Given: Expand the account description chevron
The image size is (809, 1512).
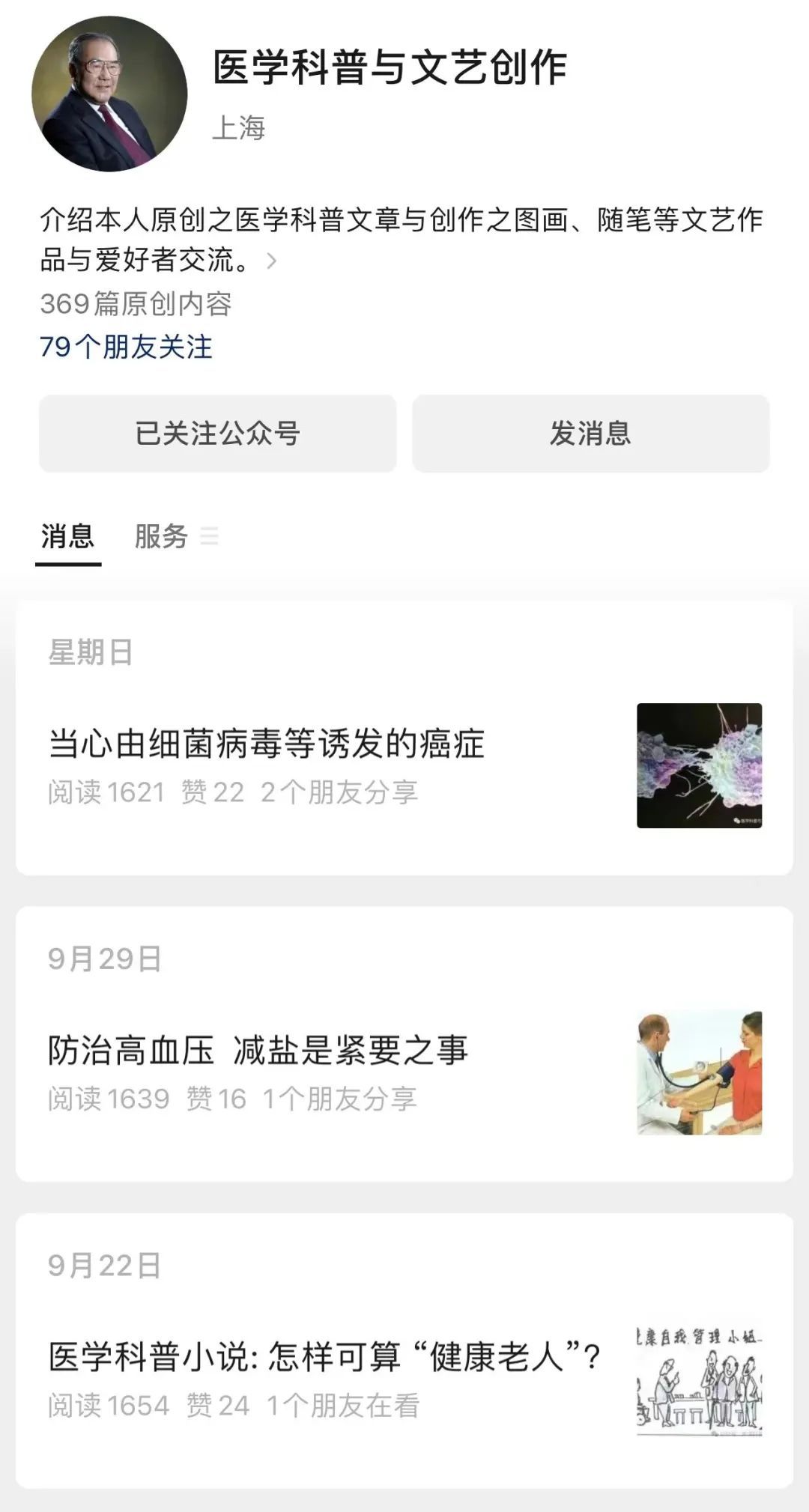Looking at the screenshot, I should (272, 261).
